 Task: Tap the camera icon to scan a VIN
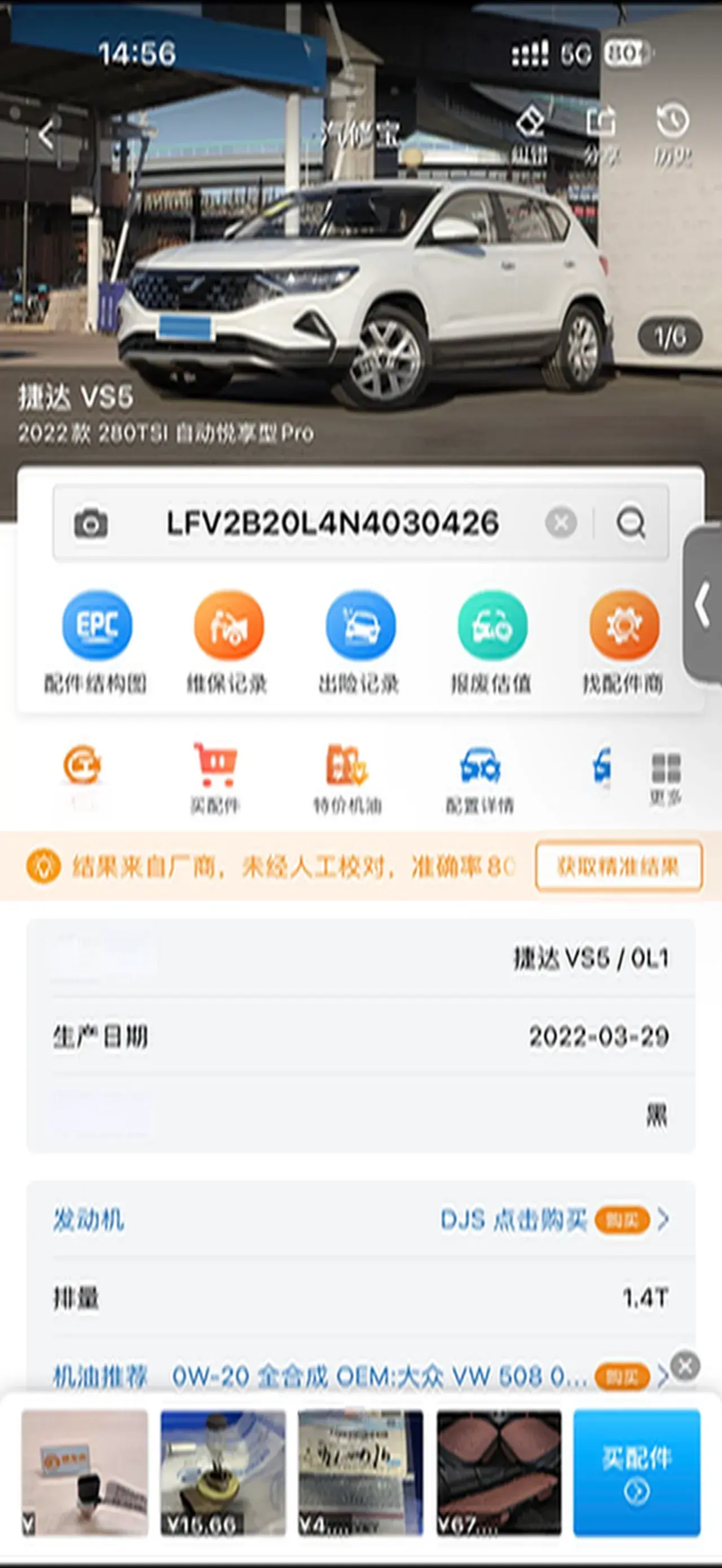[91, 523]
